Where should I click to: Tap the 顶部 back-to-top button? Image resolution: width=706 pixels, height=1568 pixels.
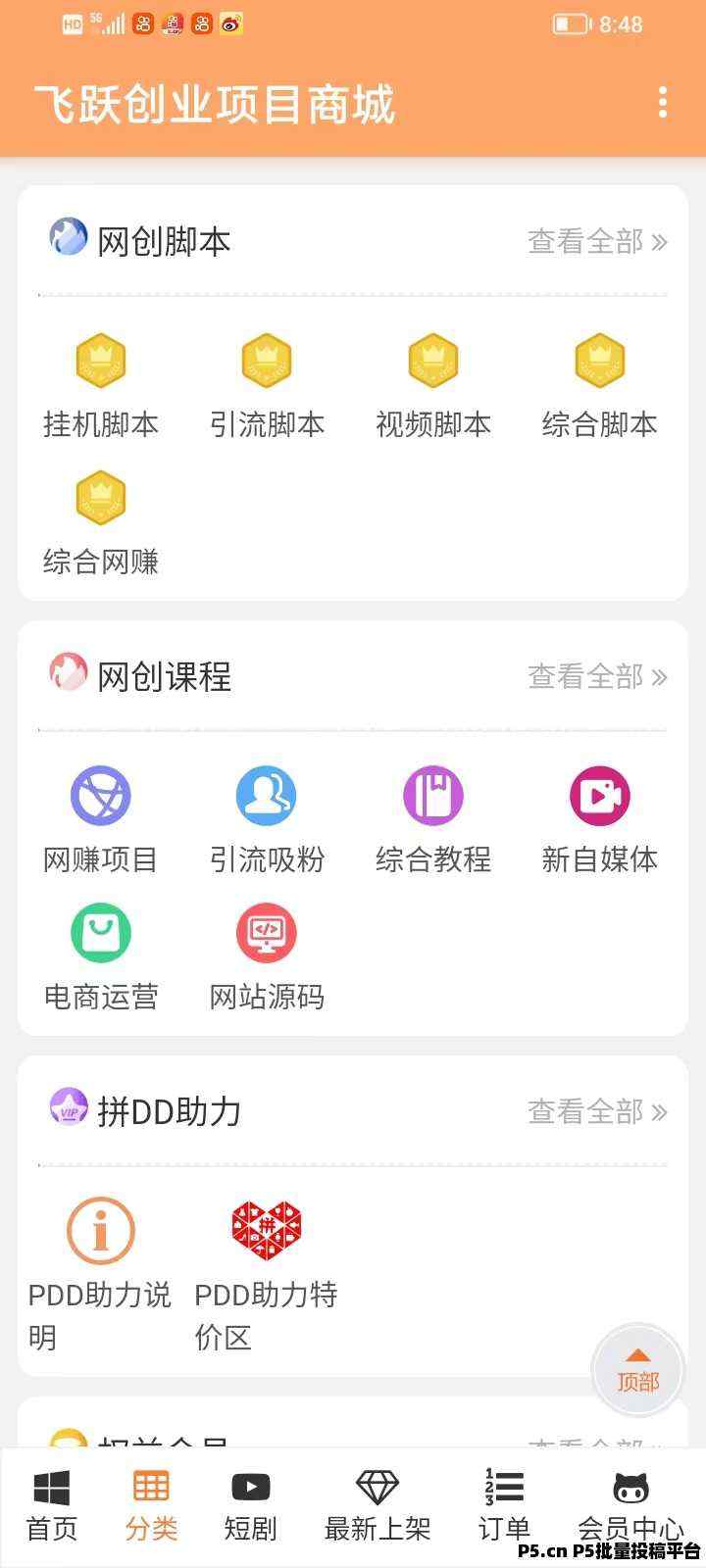coord(638,1370)
